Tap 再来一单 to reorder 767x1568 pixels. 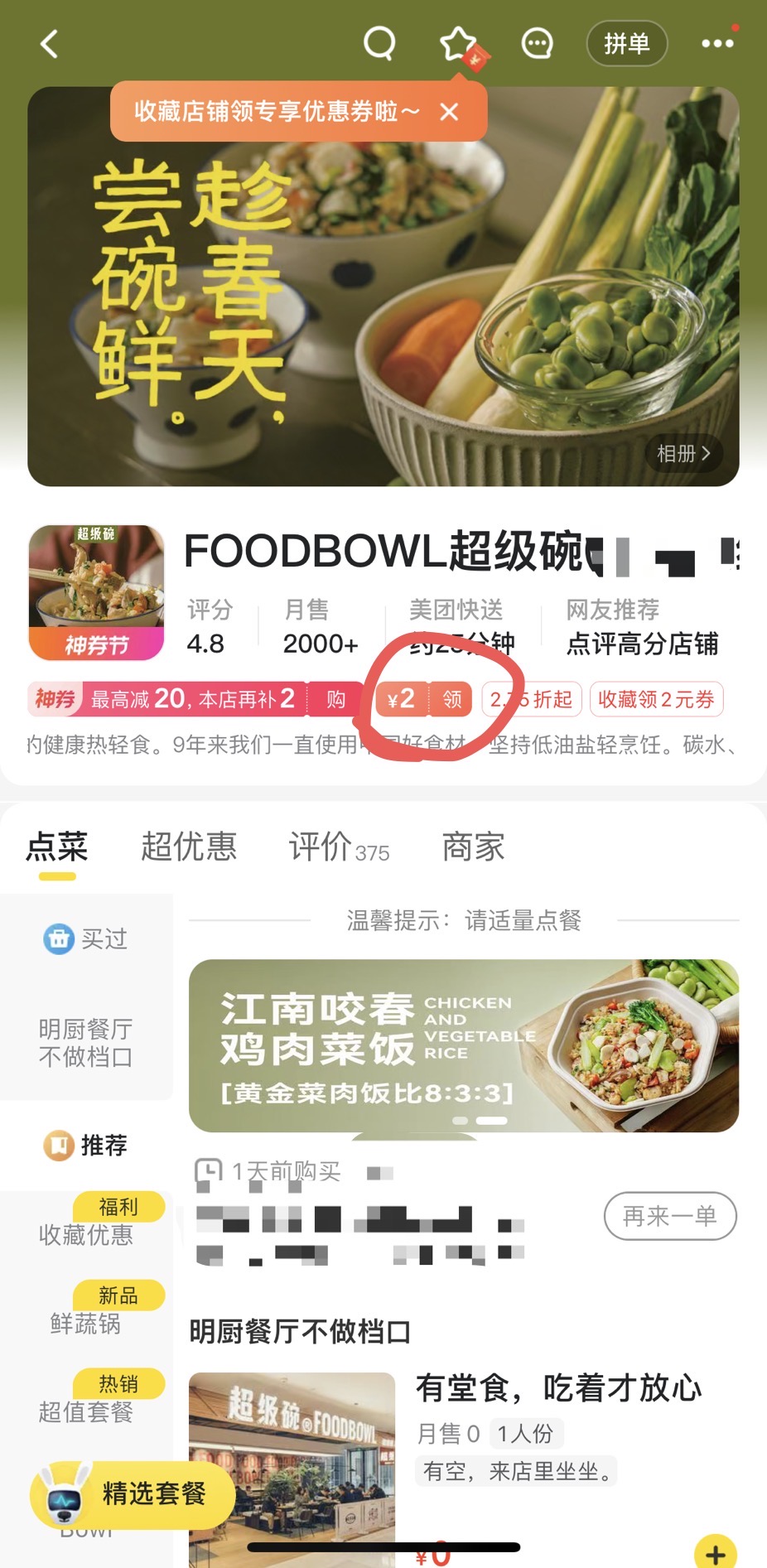(670, 1216)
